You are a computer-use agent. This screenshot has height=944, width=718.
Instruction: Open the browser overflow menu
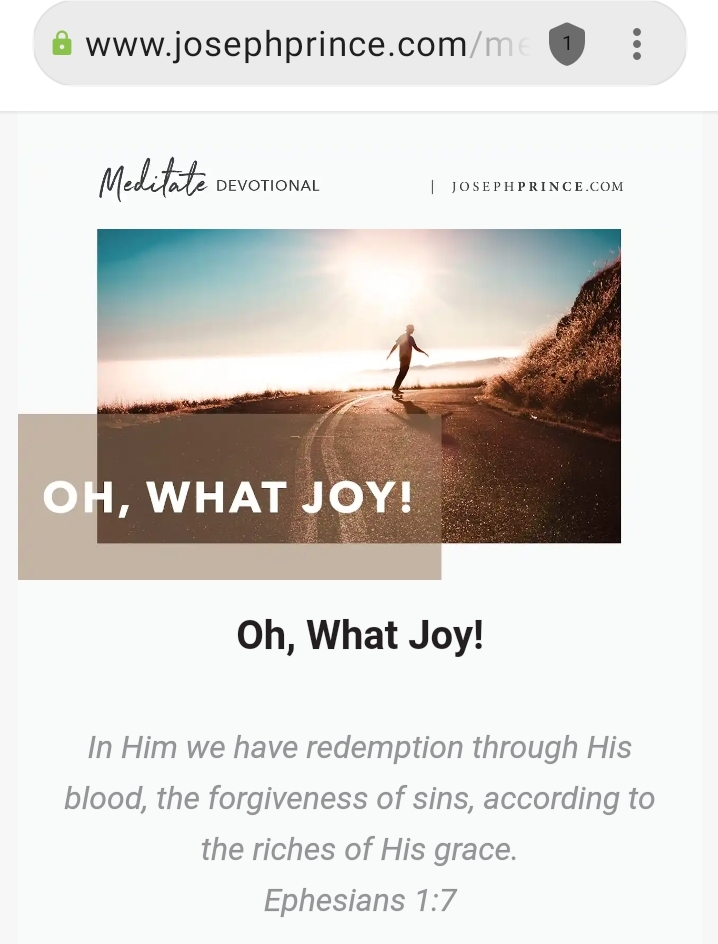pos(637,44)
